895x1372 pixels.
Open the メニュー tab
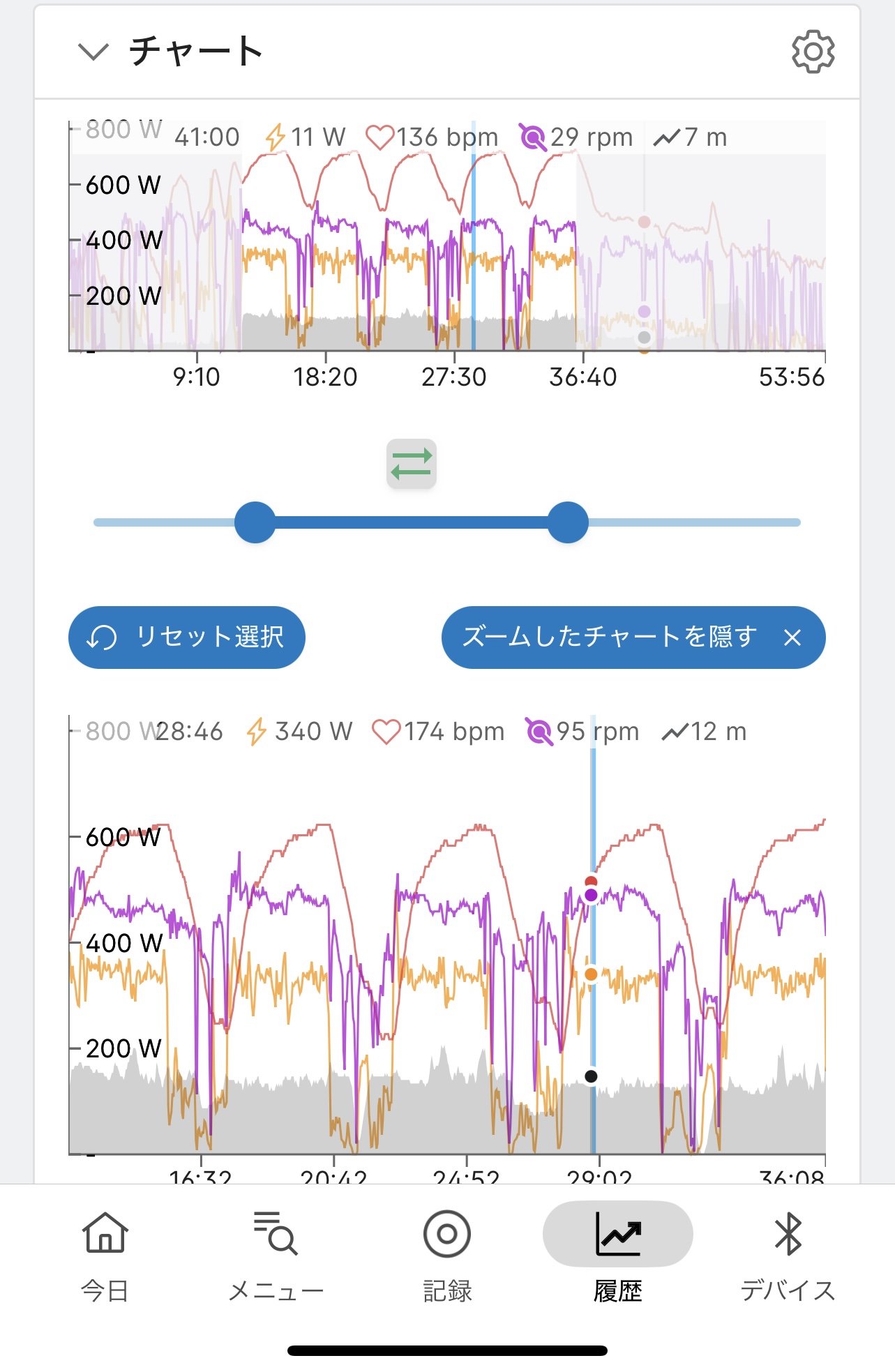(x=276, y=1257)
